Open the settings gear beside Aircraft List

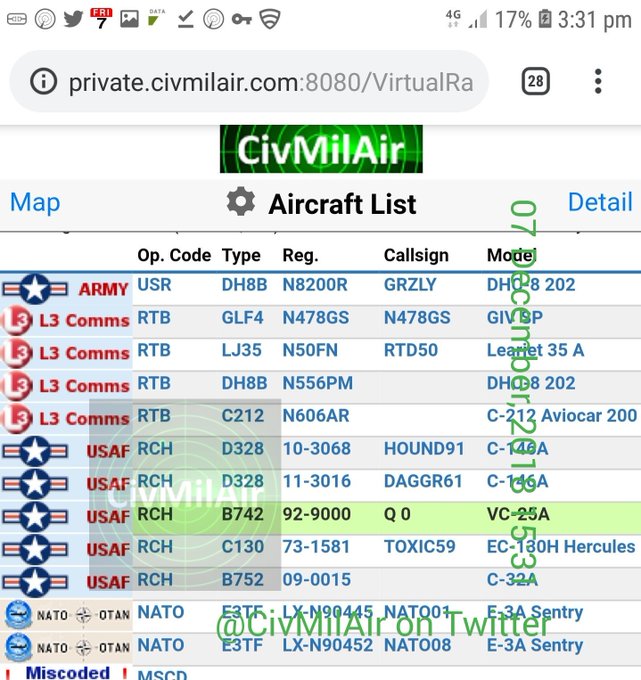pyautogui.click(x=240, y=203)
